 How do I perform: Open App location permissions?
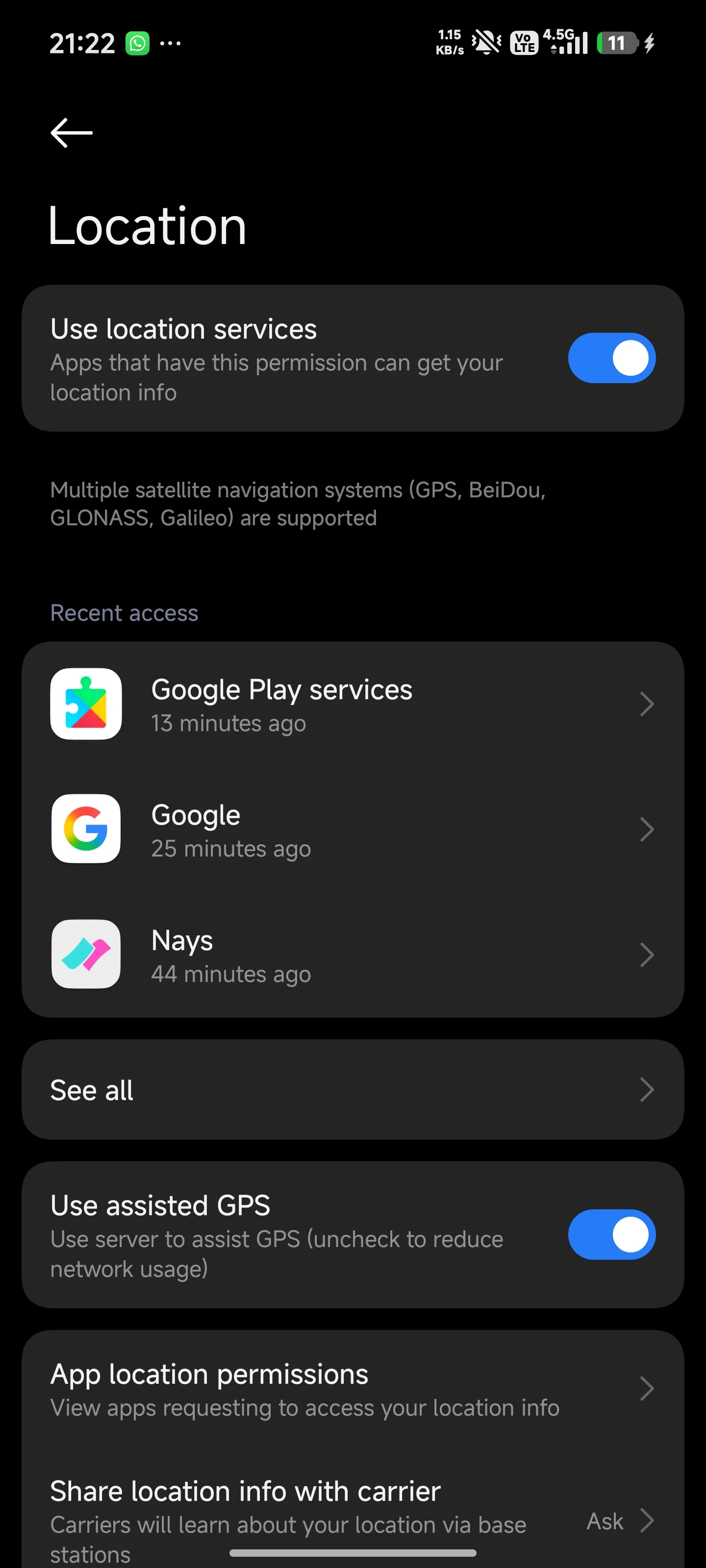tap(352, 1390)
